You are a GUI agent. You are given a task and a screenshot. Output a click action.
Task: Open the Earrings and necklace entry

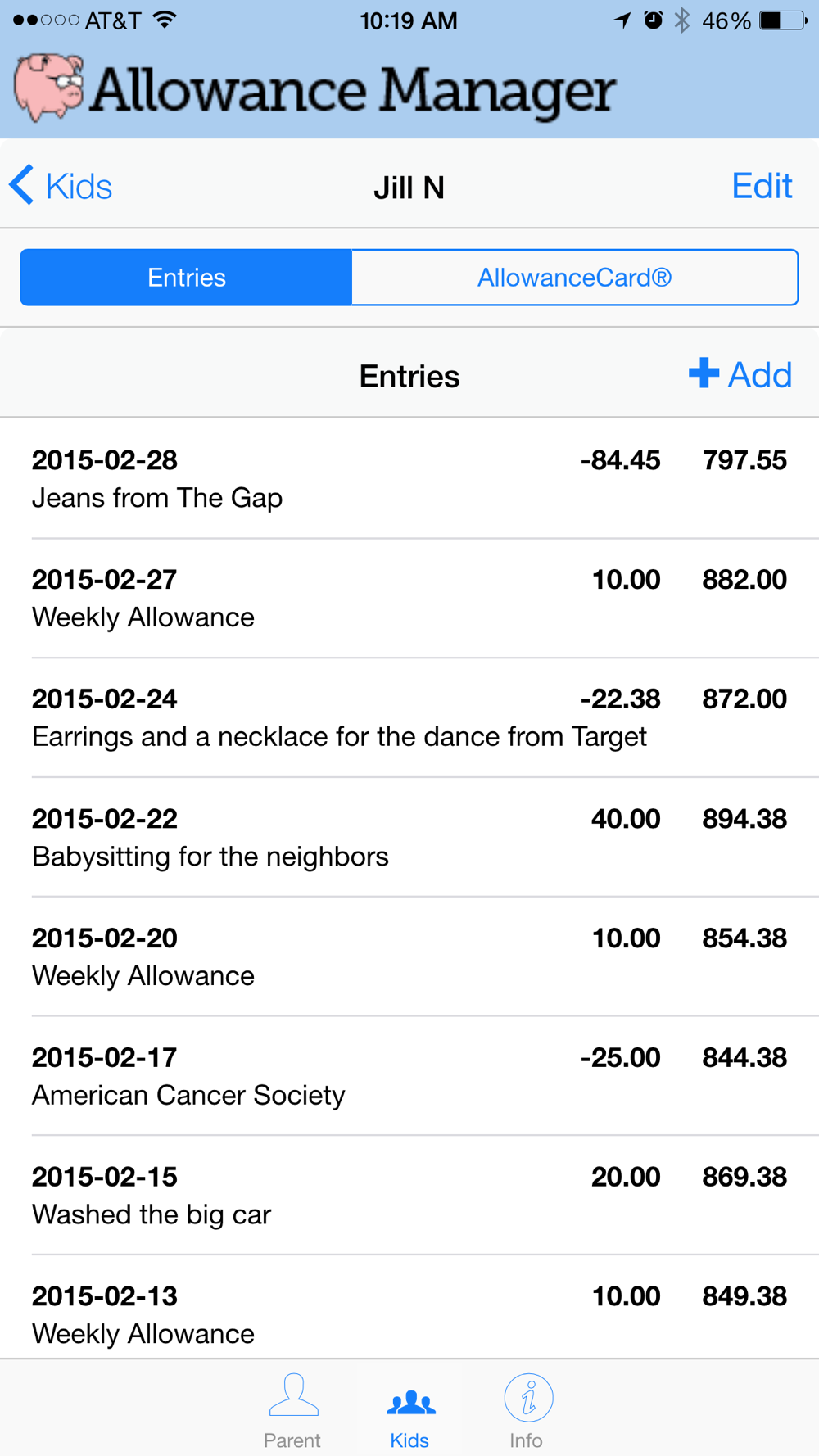coord(409,718)
